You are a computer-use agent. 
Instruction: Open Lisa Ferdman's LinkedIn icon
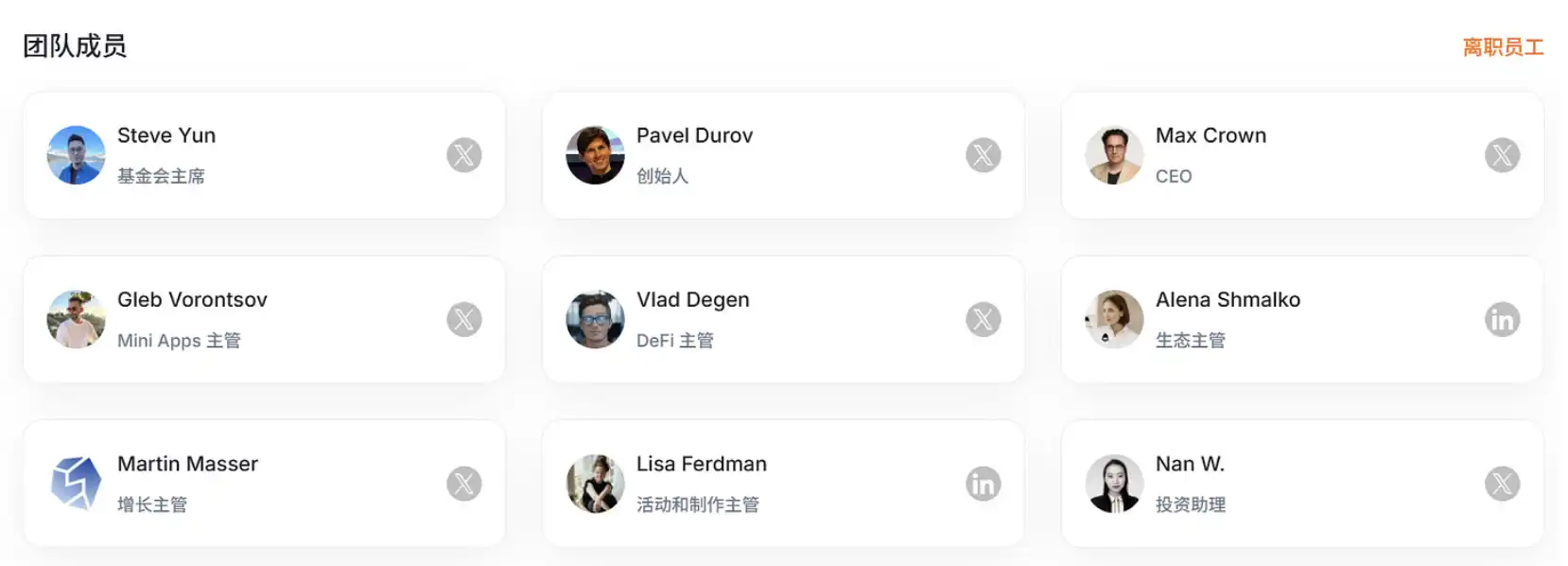pyautogui.click(x=983, y=485)
